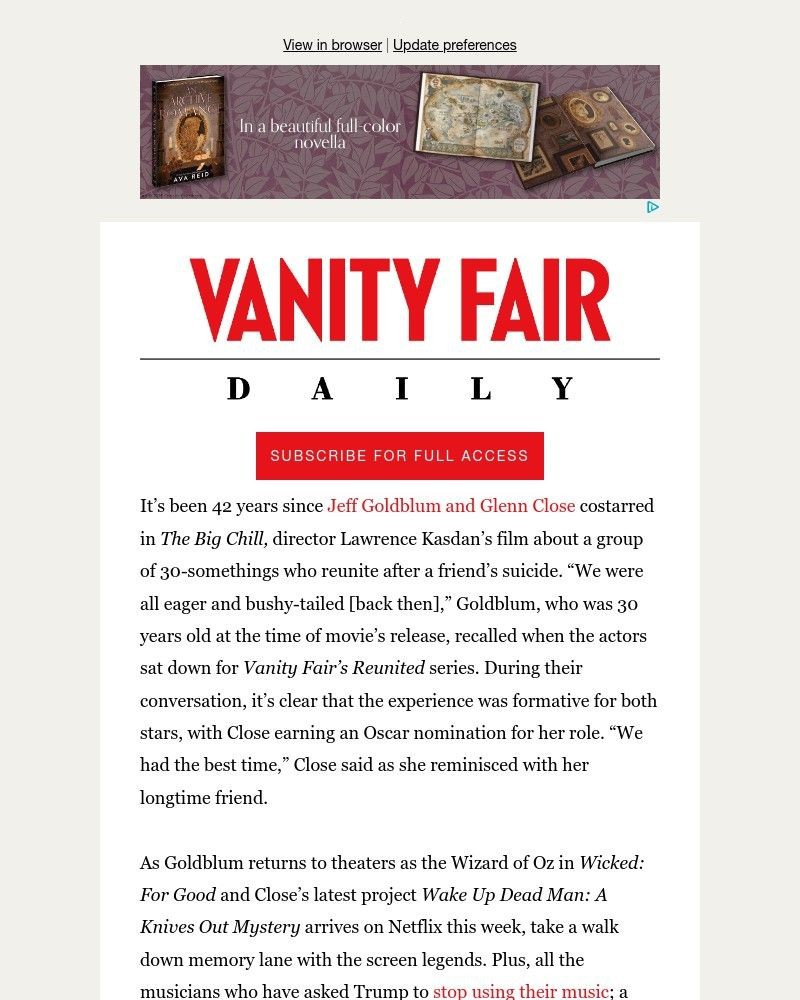
Task: Click anywhere on the top banner advertisement
Action: coord(399,131)
